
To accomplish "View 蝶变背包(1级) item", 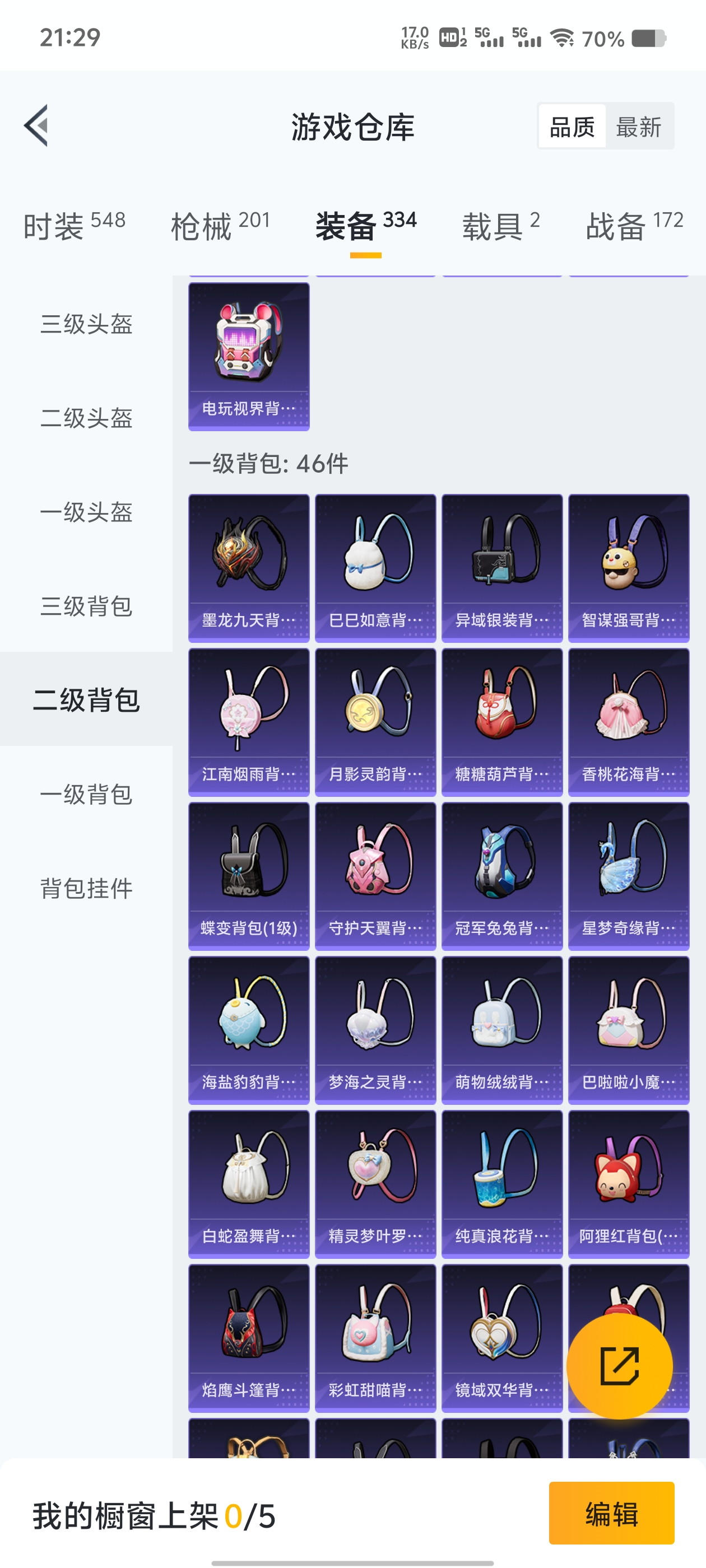I will click(x=249, y=876).
